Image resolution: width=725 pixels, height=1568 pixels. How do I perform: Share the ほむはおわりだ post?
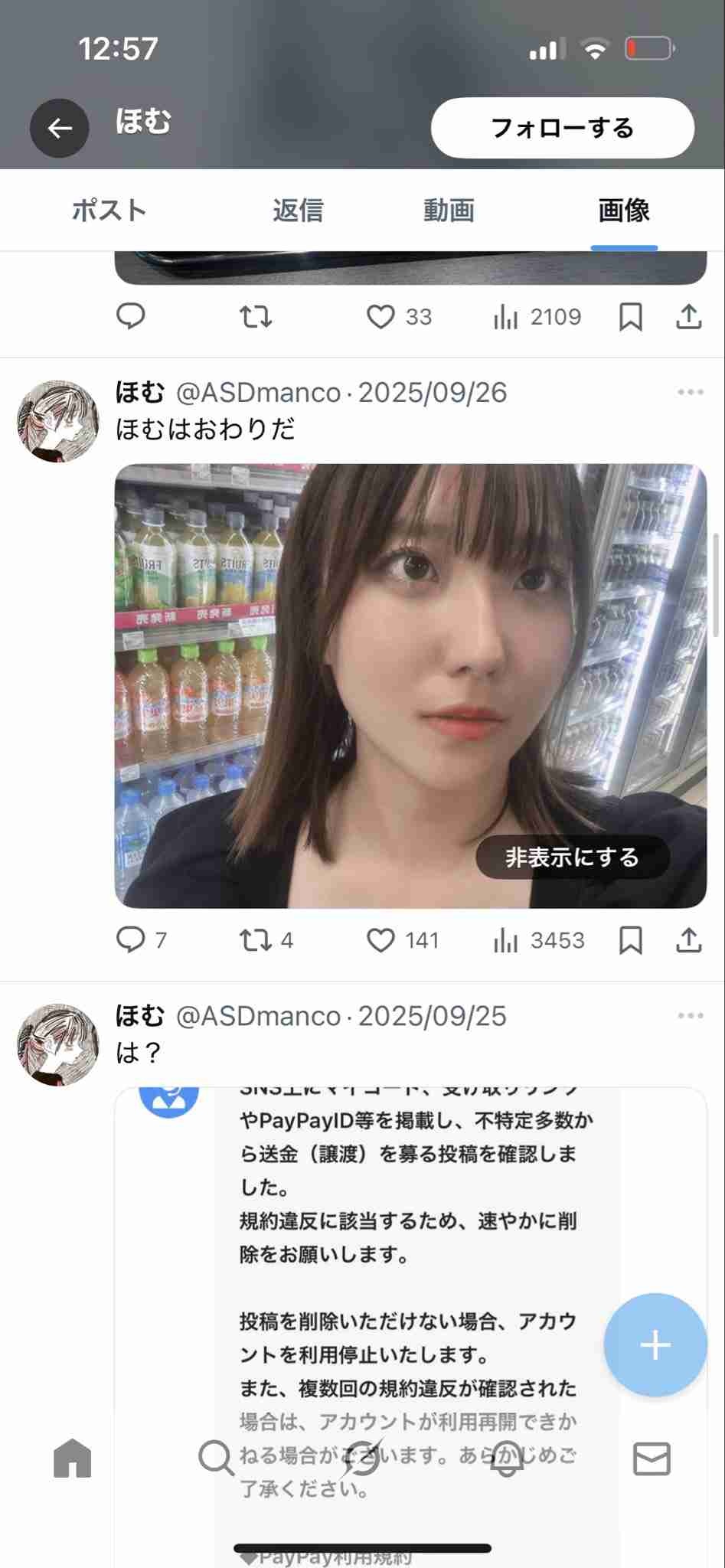click(688, 940)
